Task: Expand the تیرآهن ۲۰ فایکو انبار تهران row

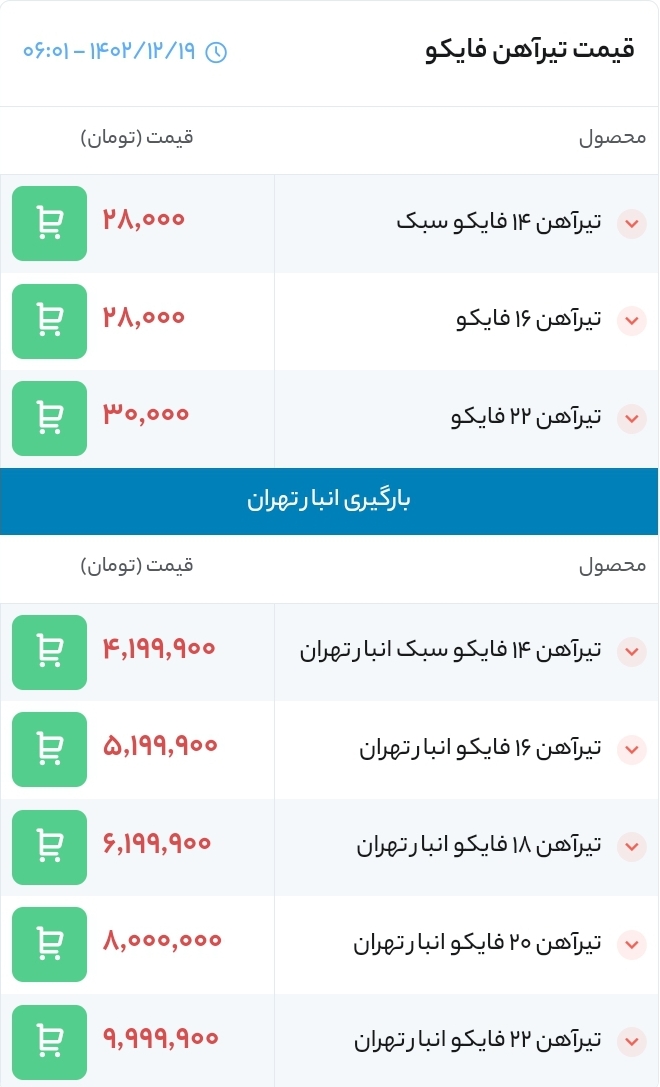Action: pos(631,944)
